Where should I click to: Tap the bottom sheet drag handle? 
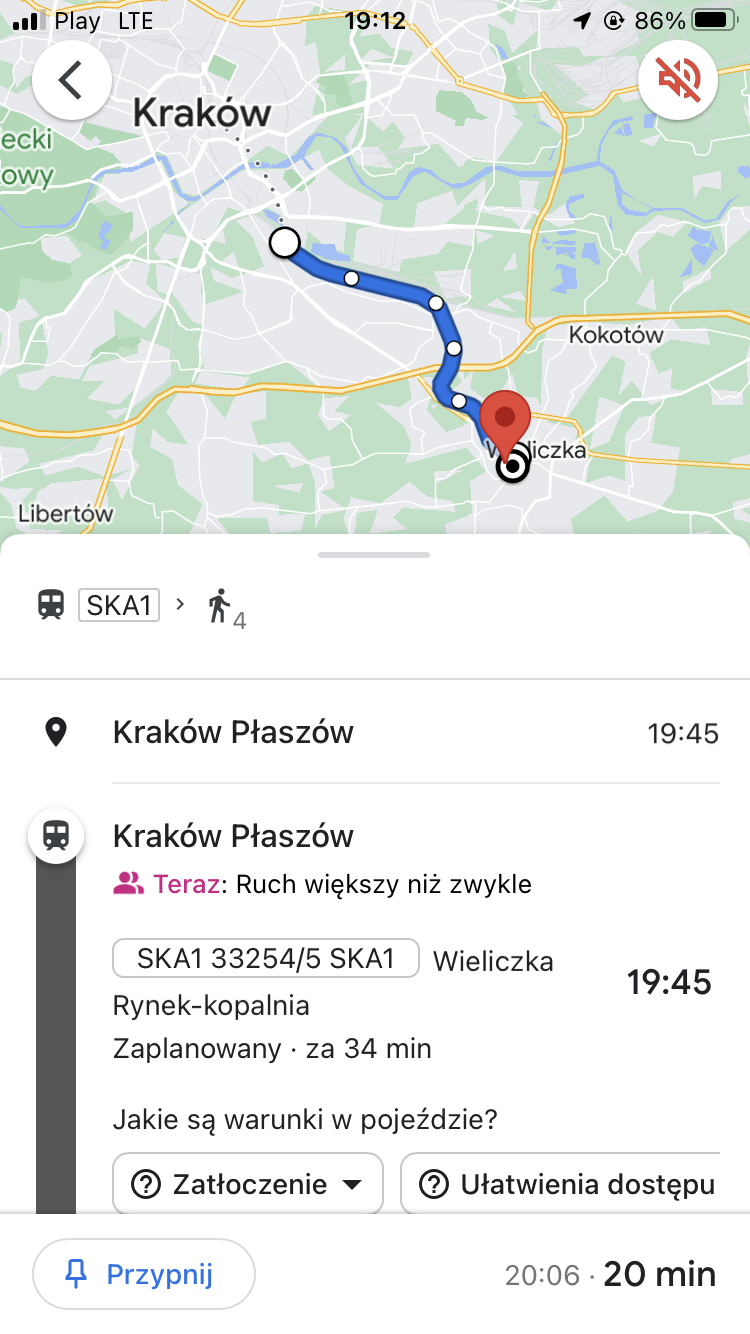[374, 554]
